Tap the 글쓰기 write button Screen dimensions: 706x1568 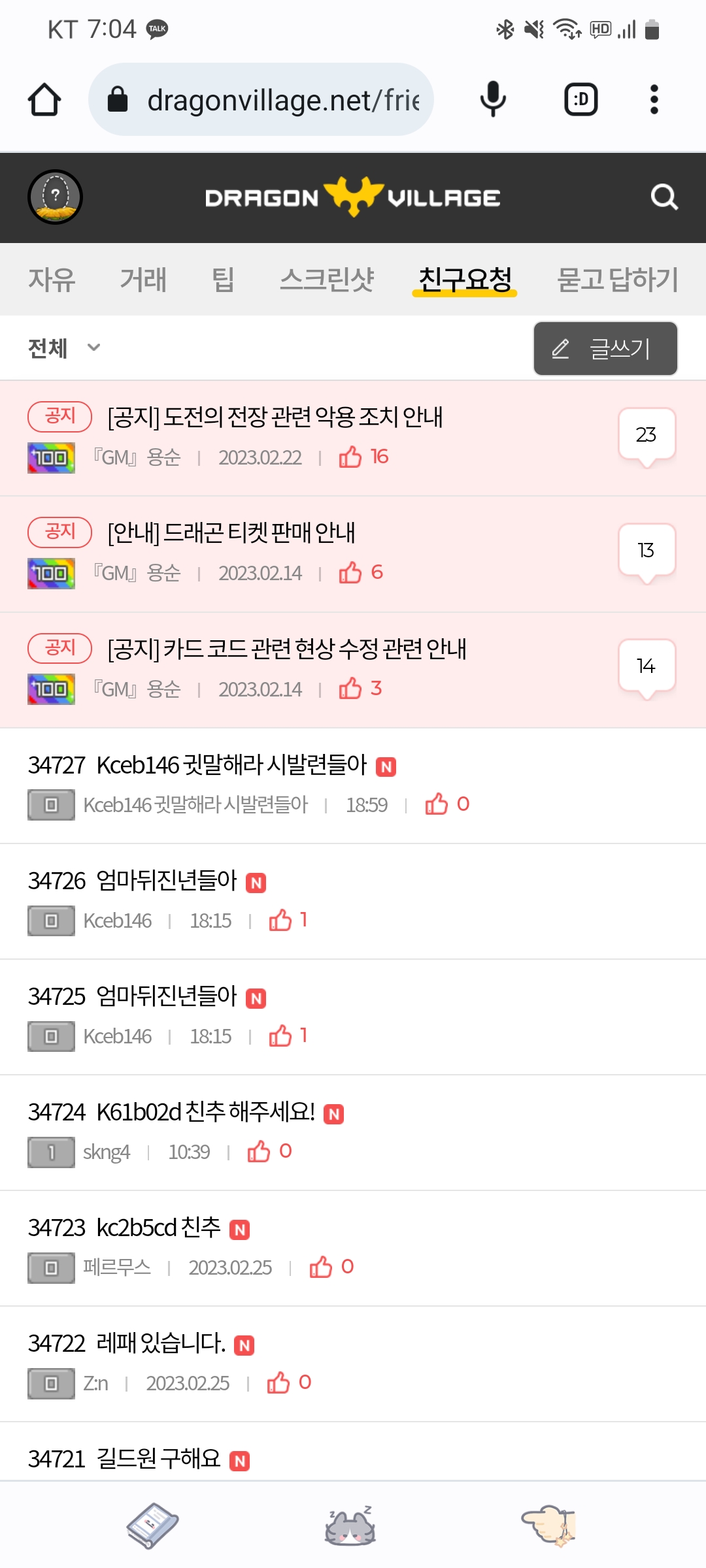pyautogui.click(x=605, y=348)
